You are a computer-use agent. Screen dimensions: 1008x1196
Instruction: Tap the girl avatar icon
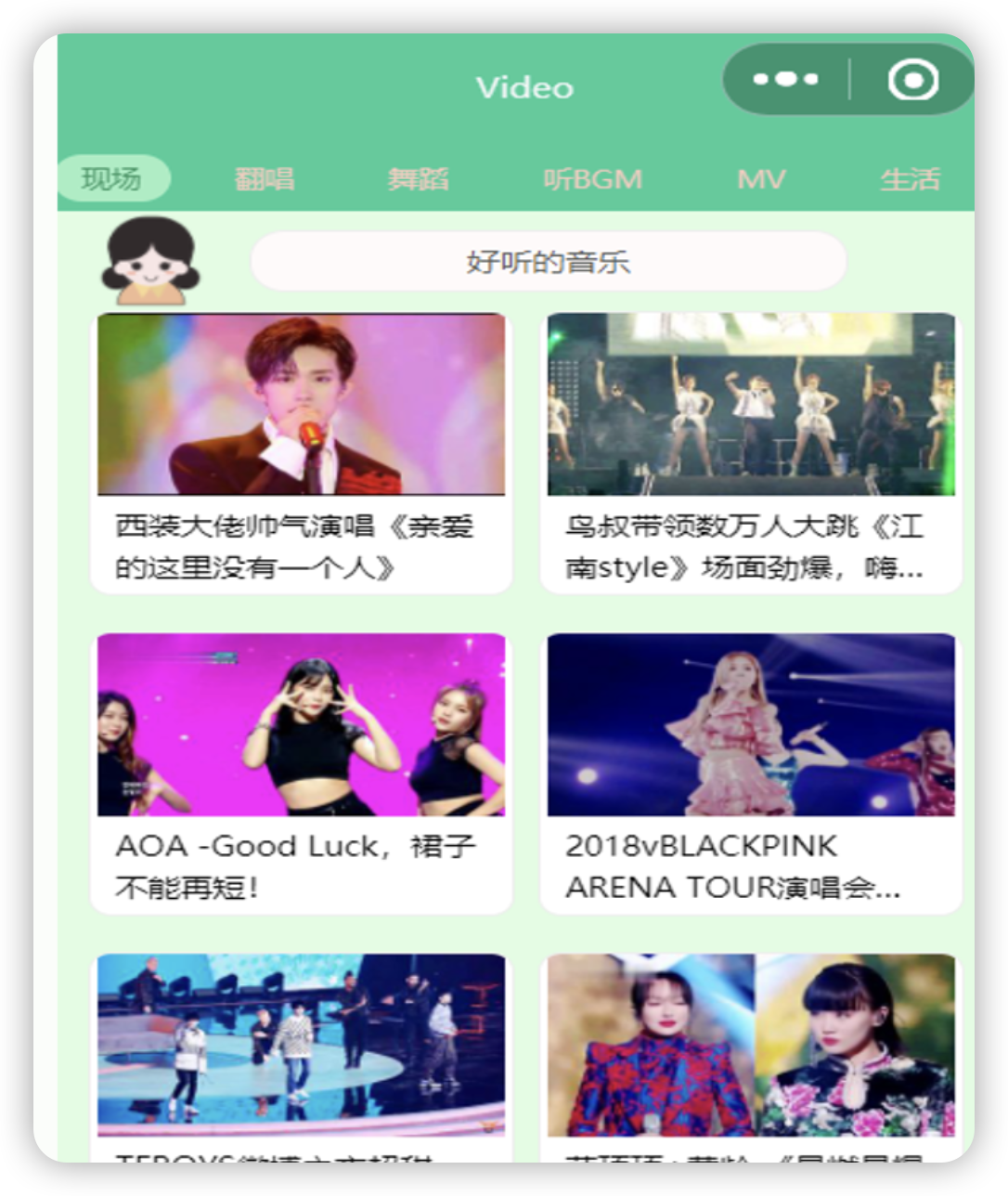click(149, 261)
